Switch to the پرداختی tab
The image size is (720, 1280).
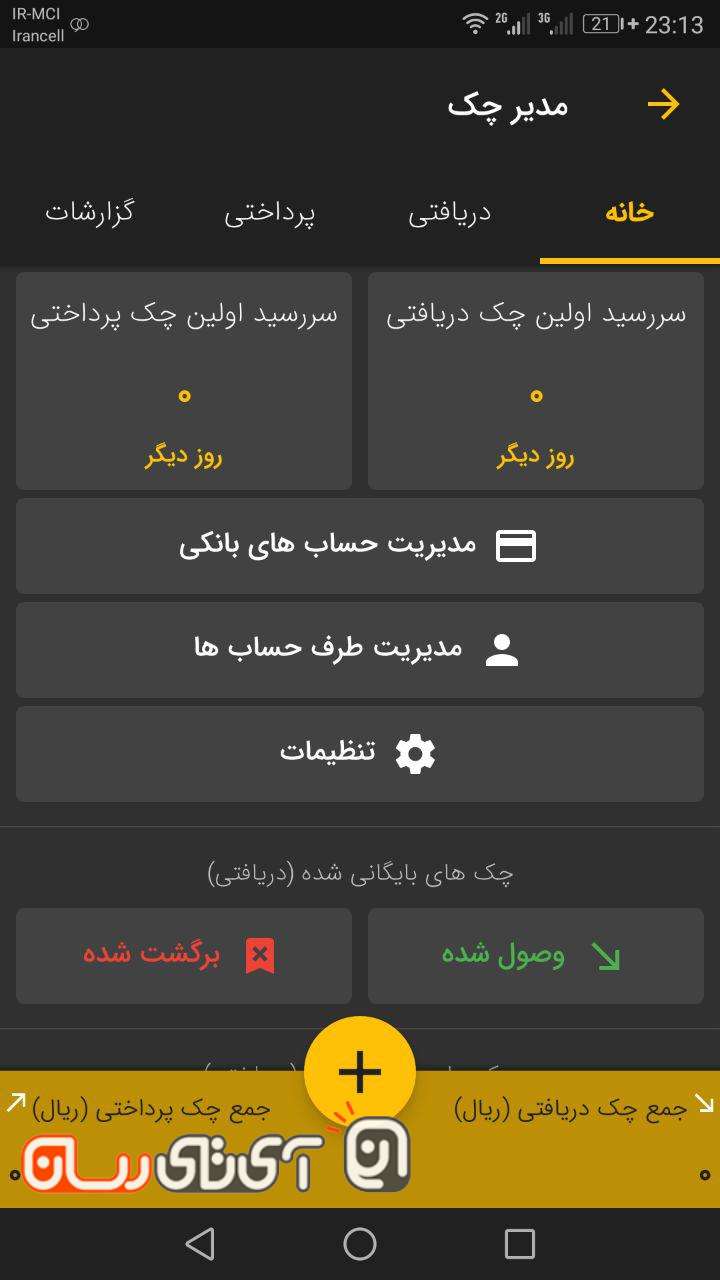[x=269, y=213]
